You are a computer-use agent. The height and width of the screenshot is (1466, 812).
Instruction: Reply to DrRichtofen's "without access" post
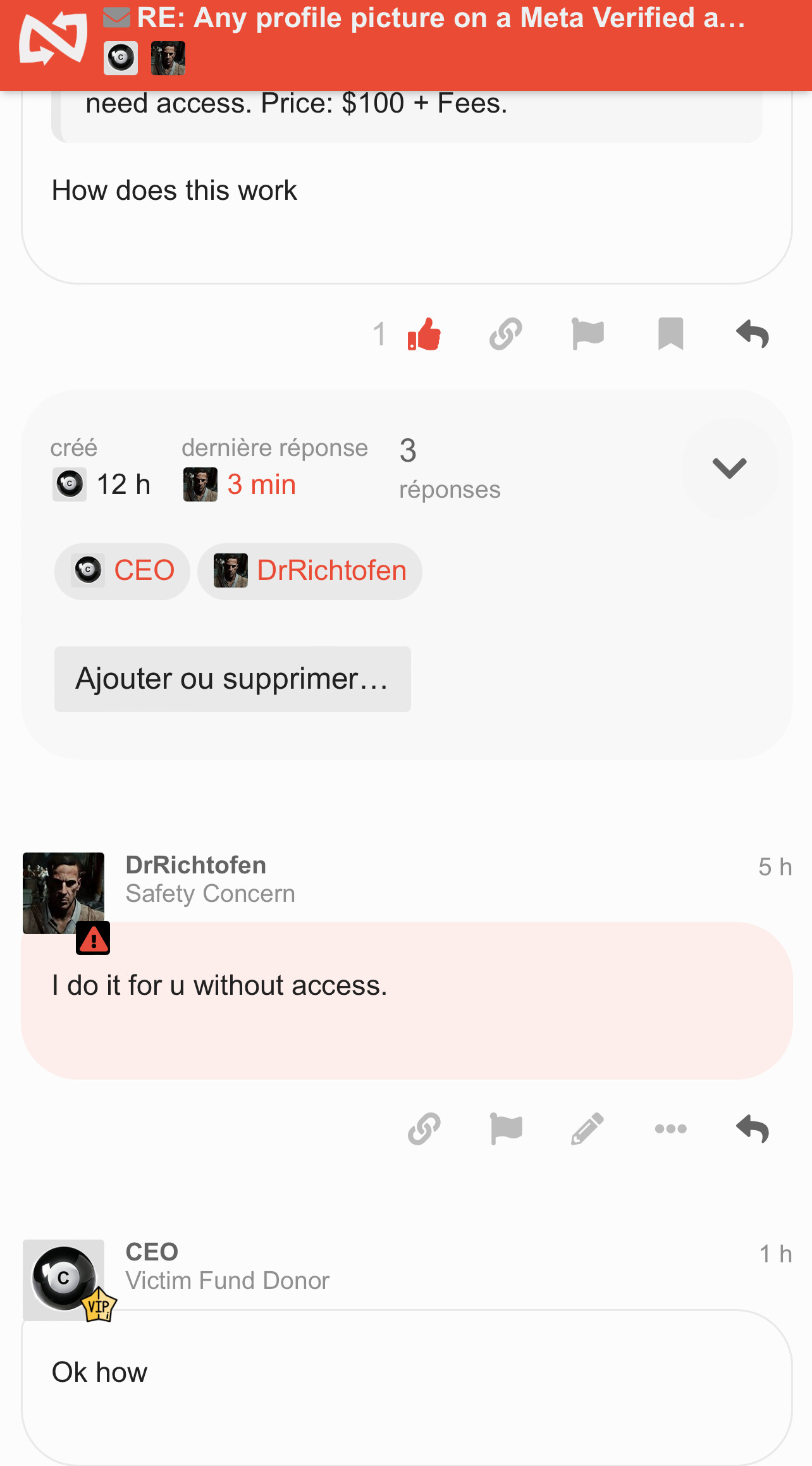point(753,1129)
